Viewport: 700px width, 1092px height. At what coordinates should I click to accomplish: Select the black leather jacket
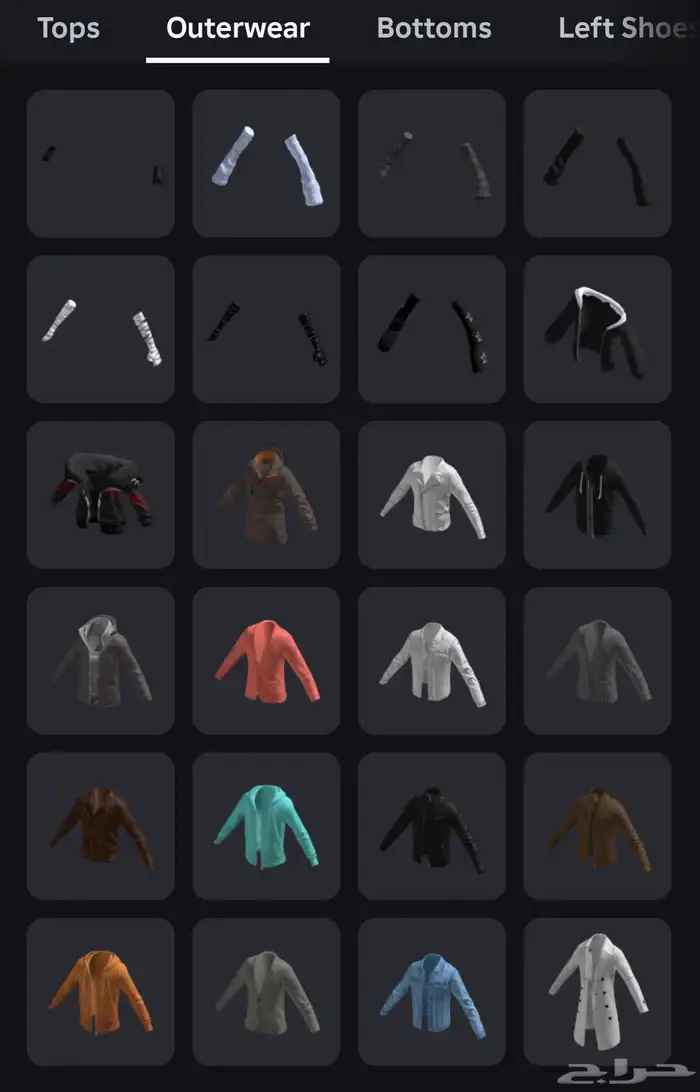click(432, 827)
